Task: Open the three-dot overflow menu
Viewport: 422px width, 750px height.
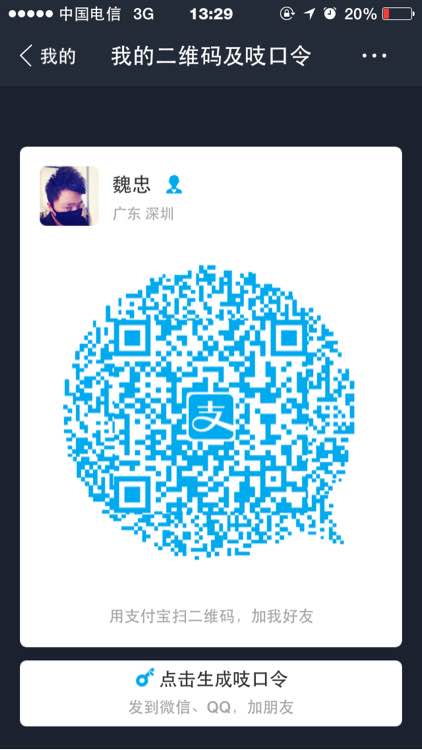Action: click(x=374, y=56)
